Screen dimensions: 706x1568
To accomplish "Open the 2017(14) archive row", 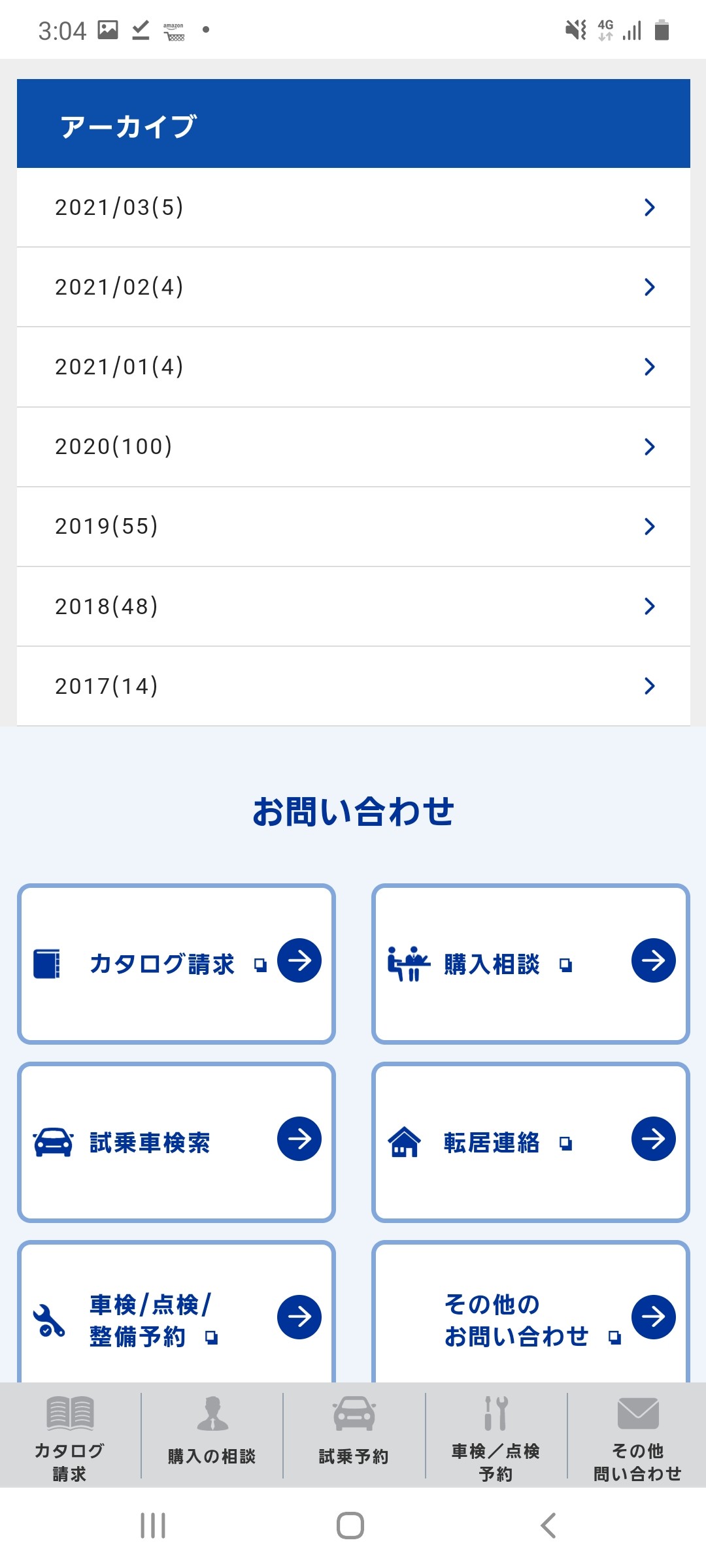I will point(353,686).
